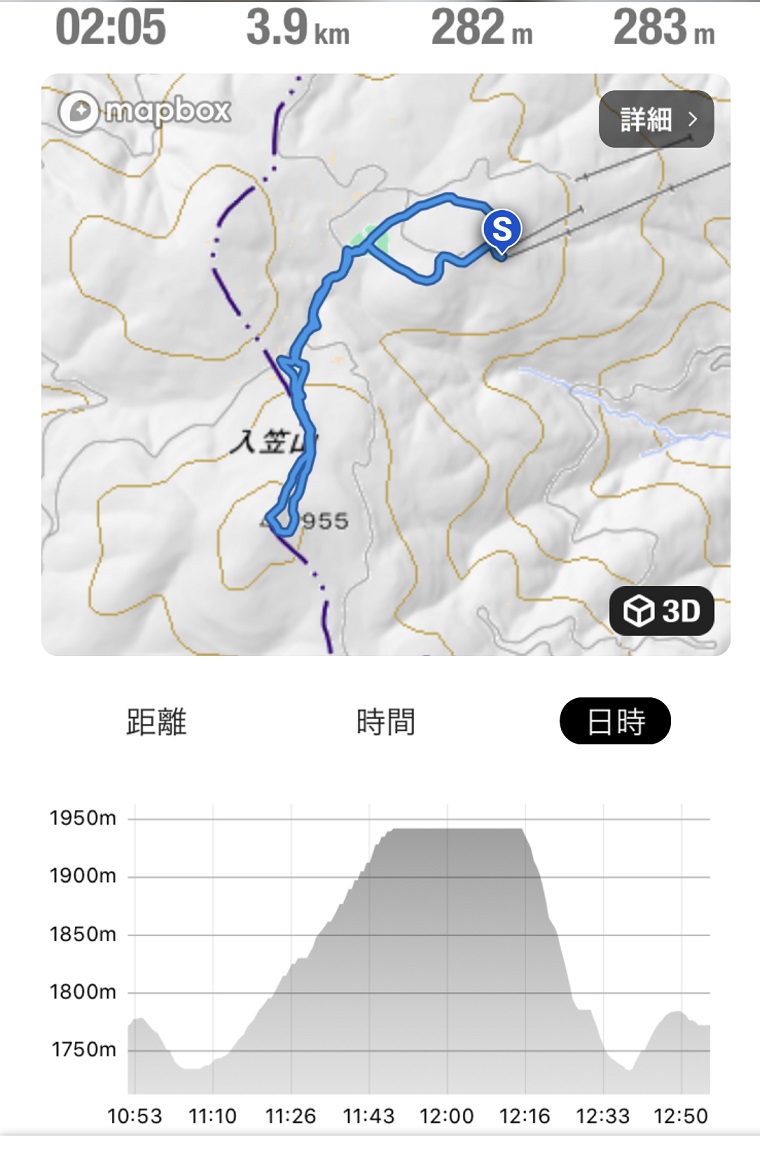Switch the graph to the 時間 tab

(385, 721)
